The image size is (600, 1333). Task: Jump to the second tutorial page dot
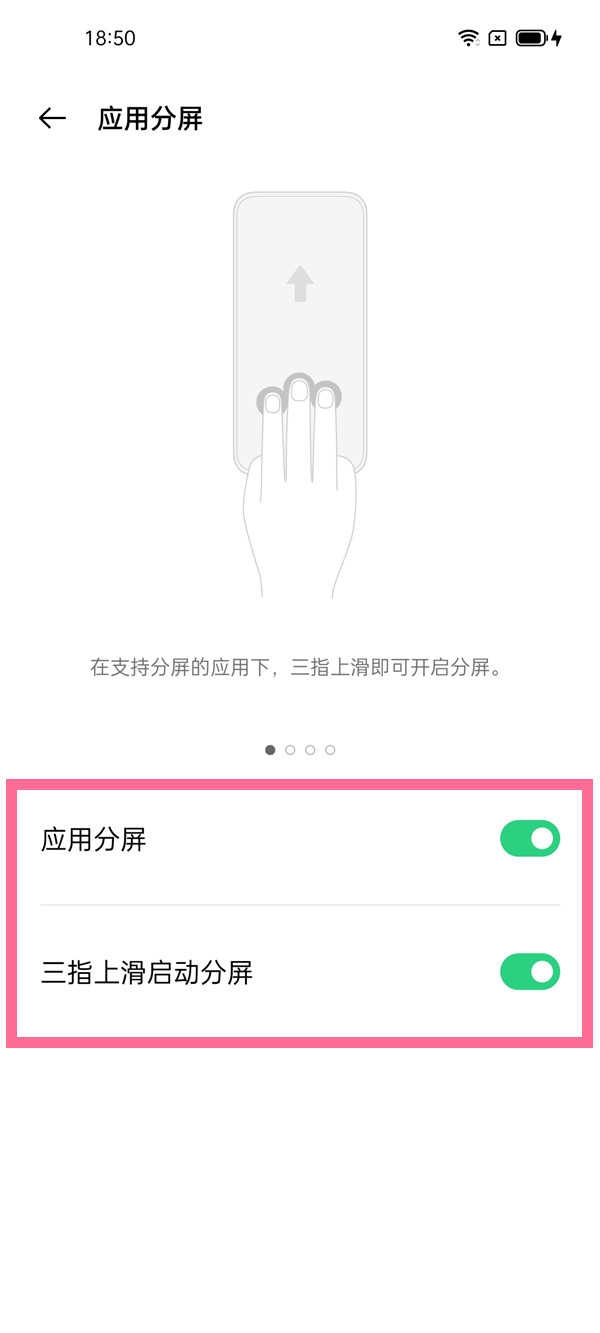(290, 750)
